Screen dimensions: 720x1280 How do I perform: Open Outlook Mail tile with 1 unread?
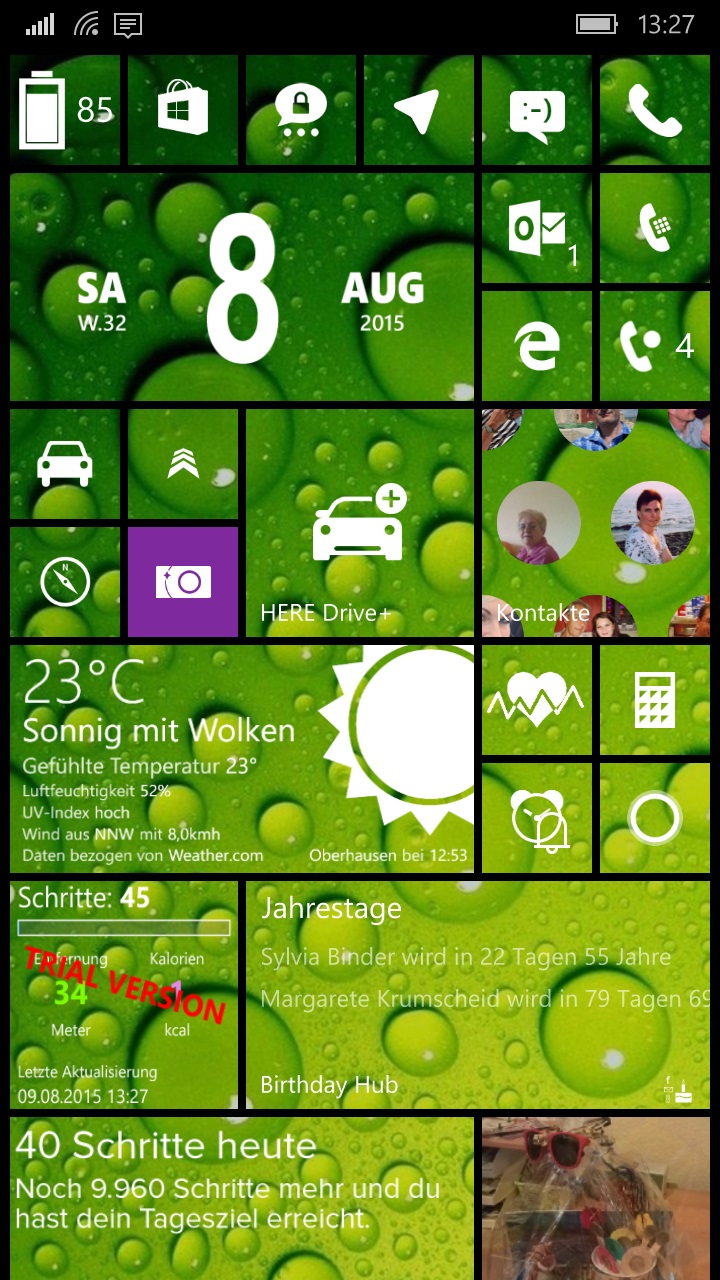pos(537,228)
